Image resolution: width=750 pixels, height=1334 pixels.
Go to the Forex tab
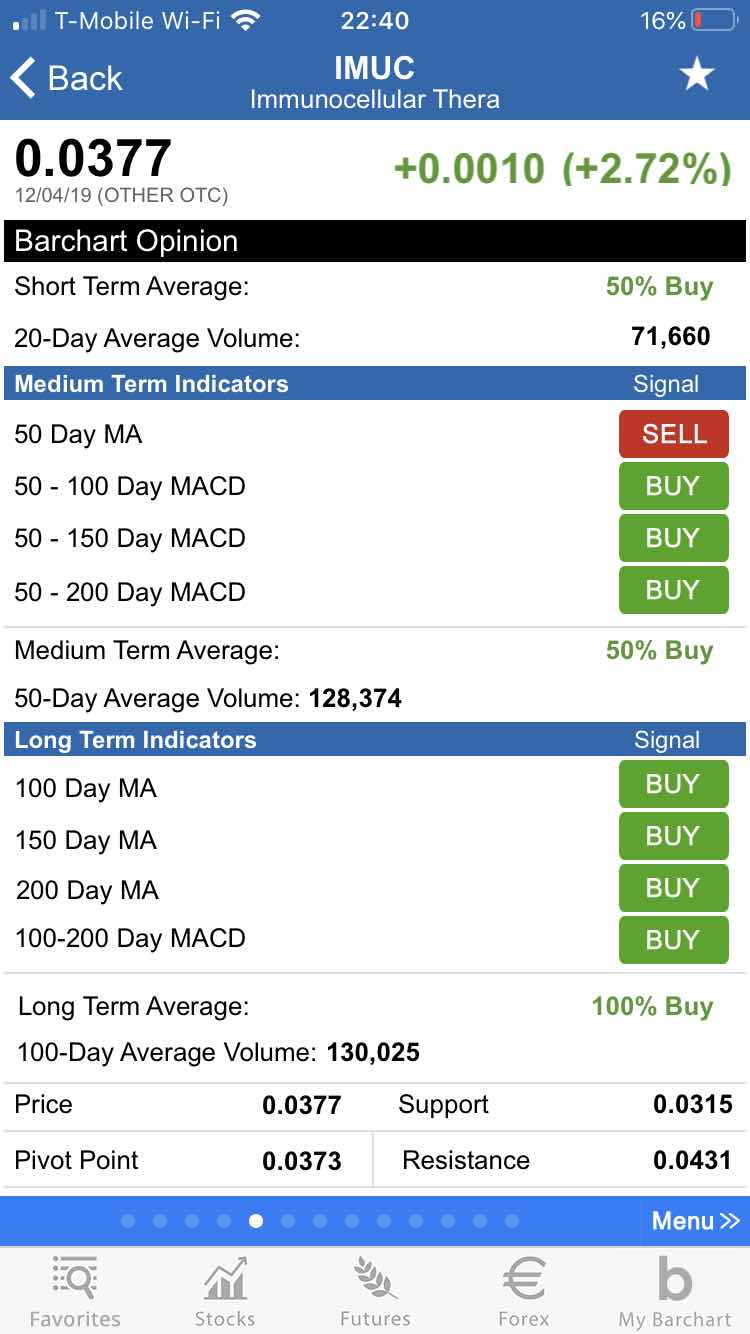click(x=524, y=1292)
